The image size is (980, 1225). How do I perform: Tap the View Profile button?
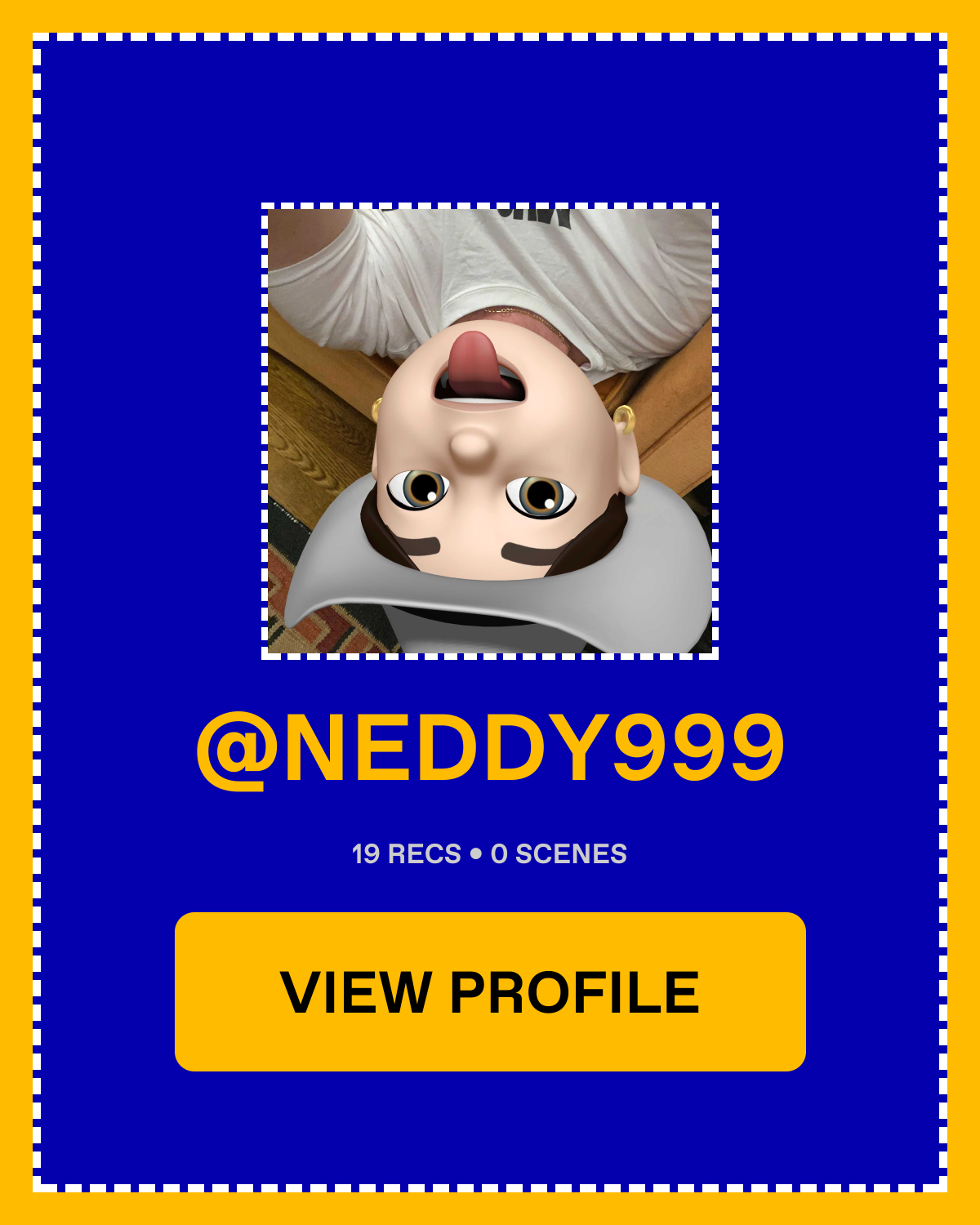tap(490, 991)
